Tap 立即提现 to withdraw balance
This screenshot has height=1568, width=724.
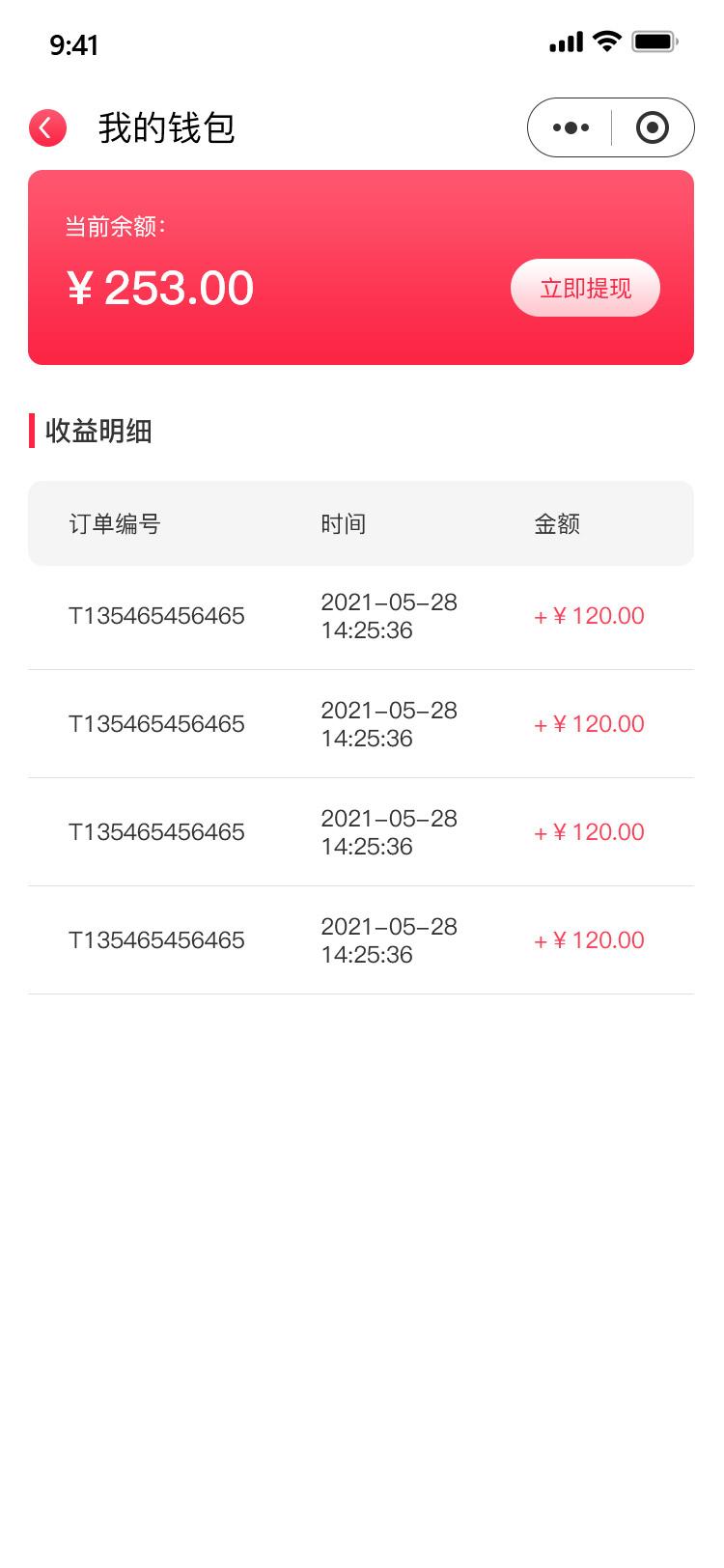585,288
